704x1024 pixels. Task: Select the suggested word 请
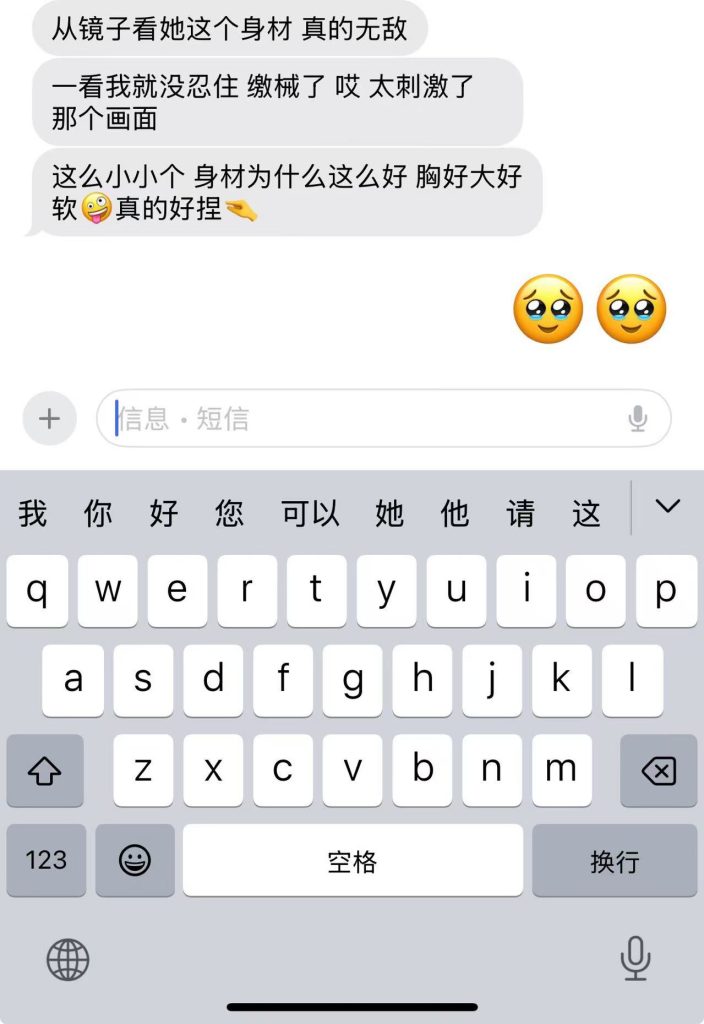(x=520, y=514)
